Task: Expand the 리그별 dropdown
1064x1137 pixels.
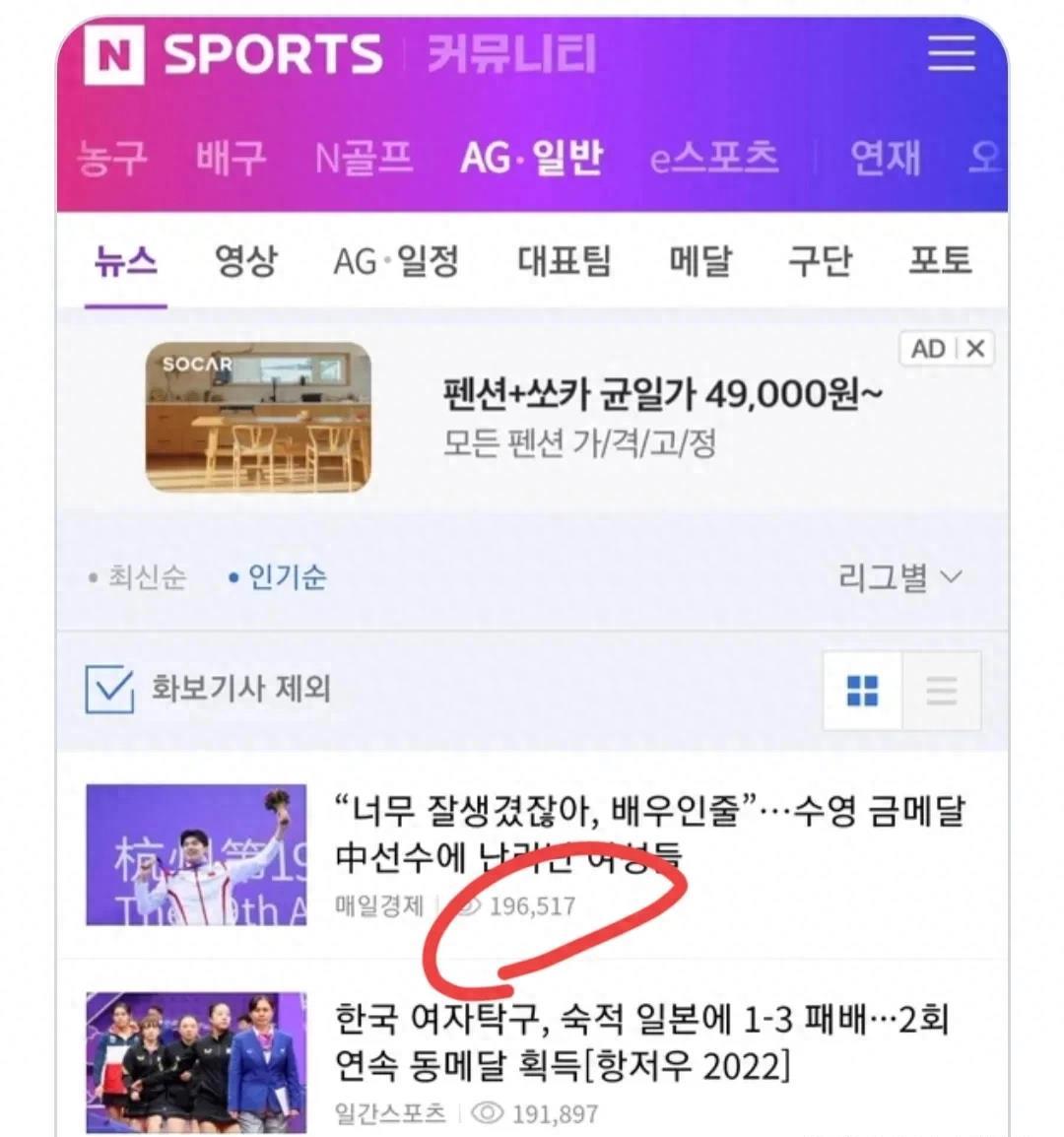Action: click(898, 576)
